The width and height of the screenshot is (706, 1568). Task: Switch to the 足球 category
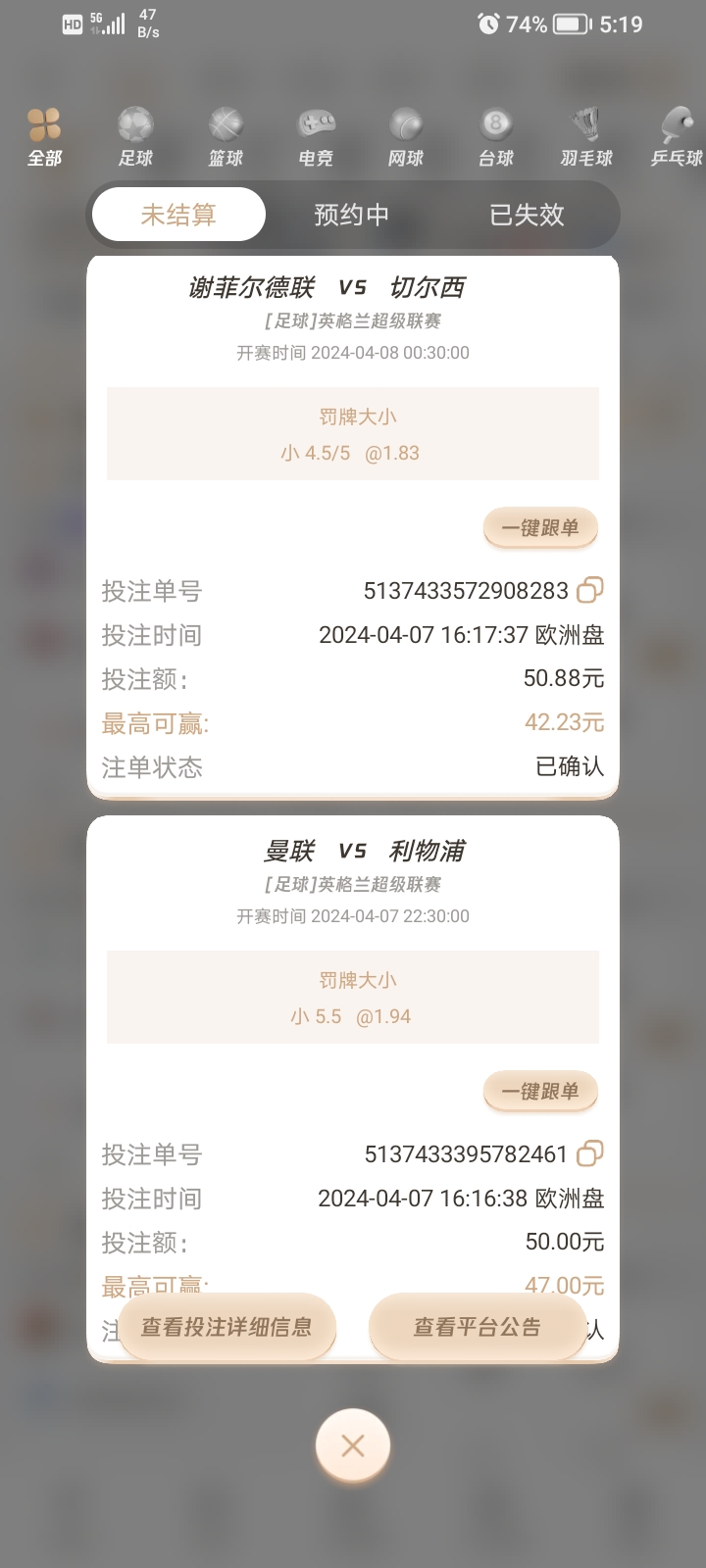pos(135,137)
